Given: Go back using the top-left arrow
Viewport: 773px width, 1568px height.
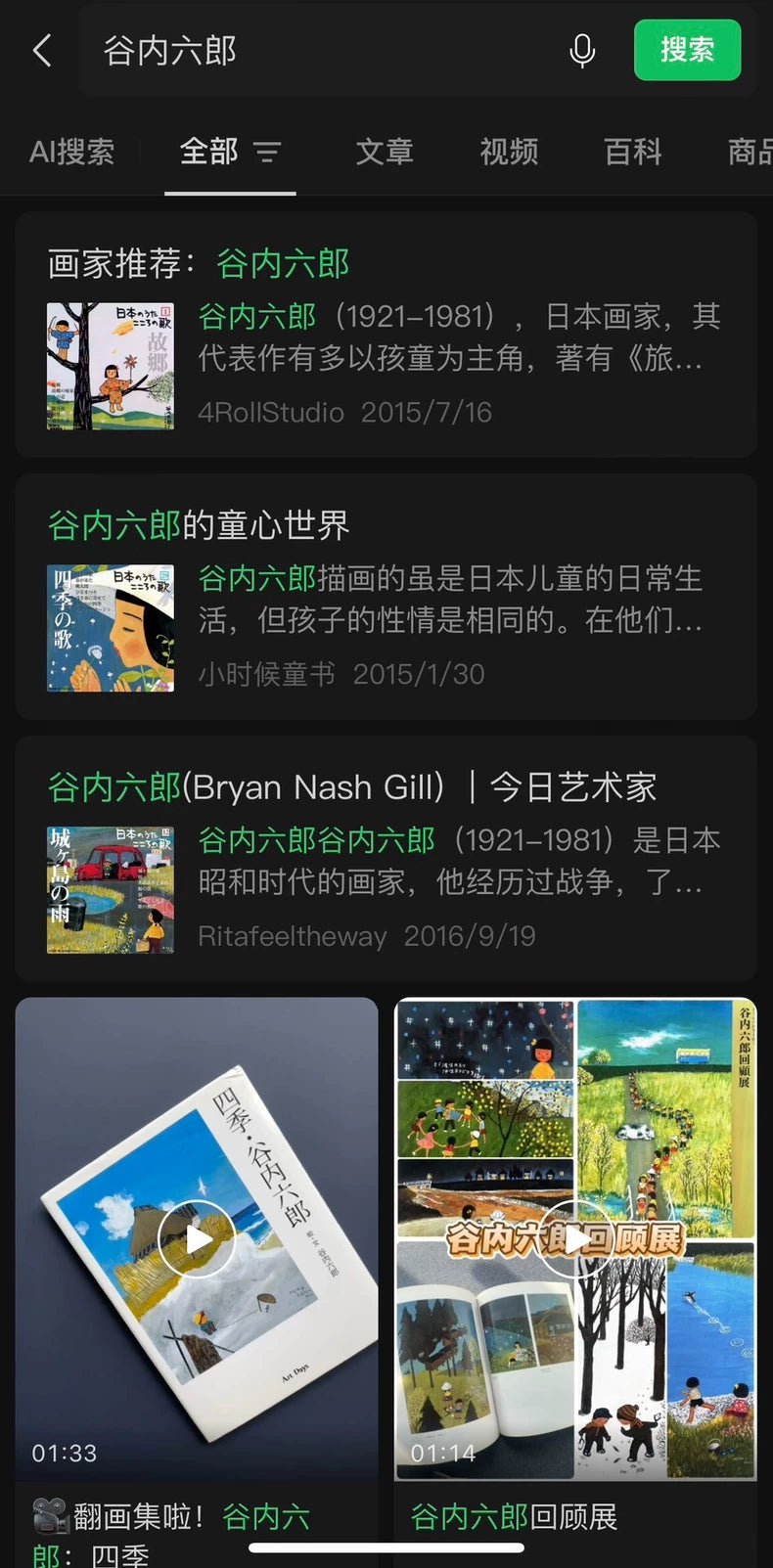Looking at the screenshot, I should tap(42, 50).
